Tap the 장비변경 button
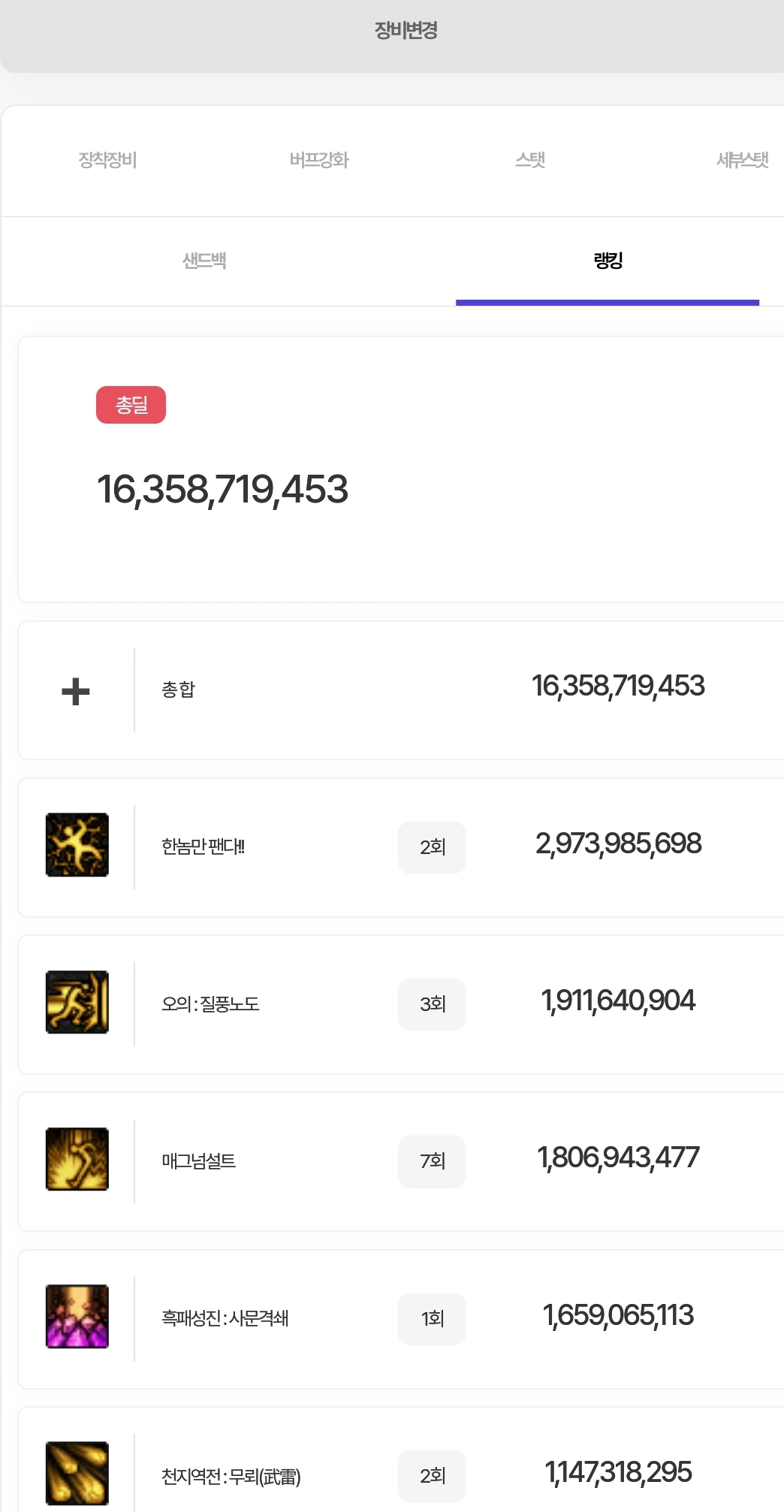Image resolution: width=784 pixels, height=1512 pixels. pyautogui.click(x=406, y=31)
